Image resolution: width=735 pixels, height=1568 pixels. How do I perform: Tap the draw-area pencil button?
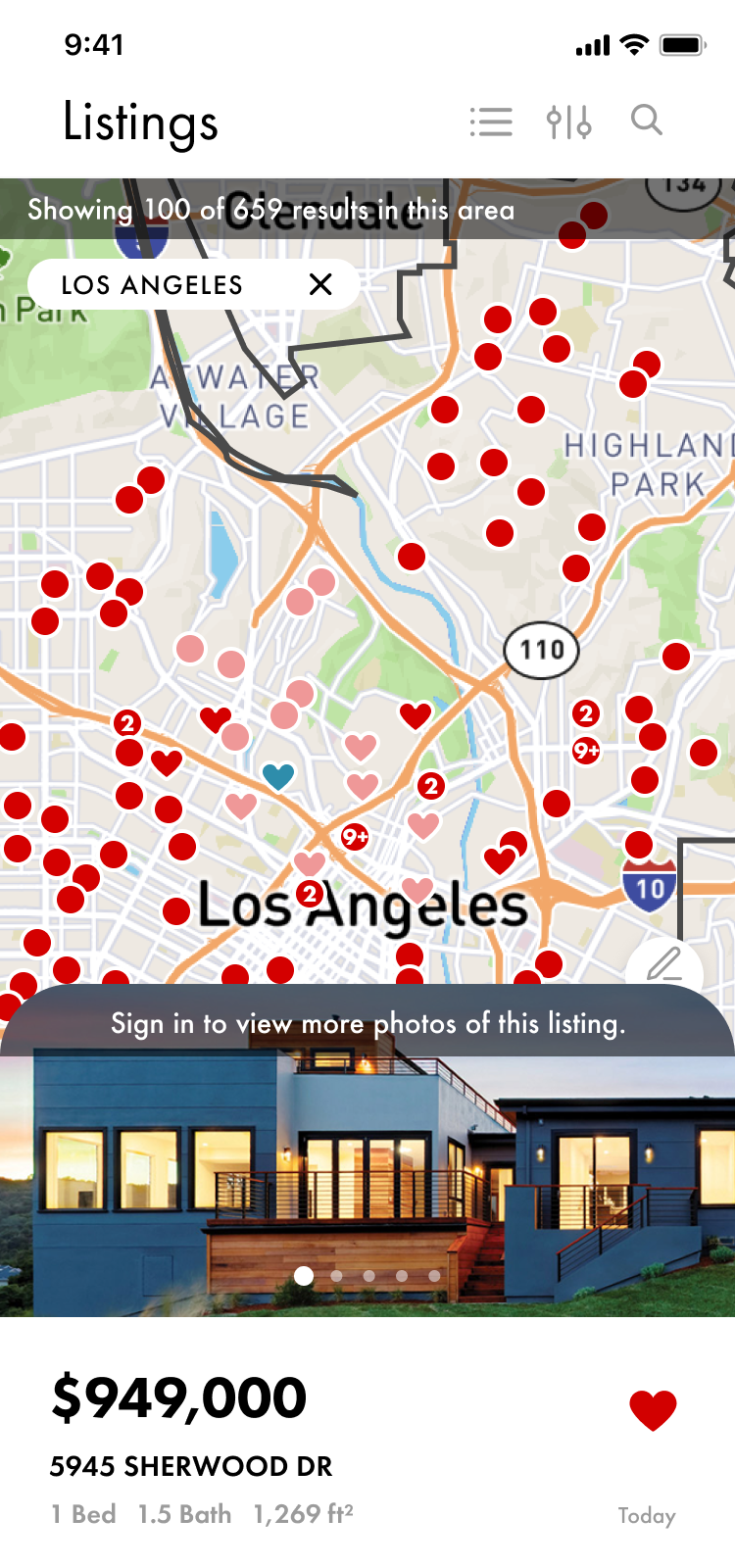coord(663,964)
